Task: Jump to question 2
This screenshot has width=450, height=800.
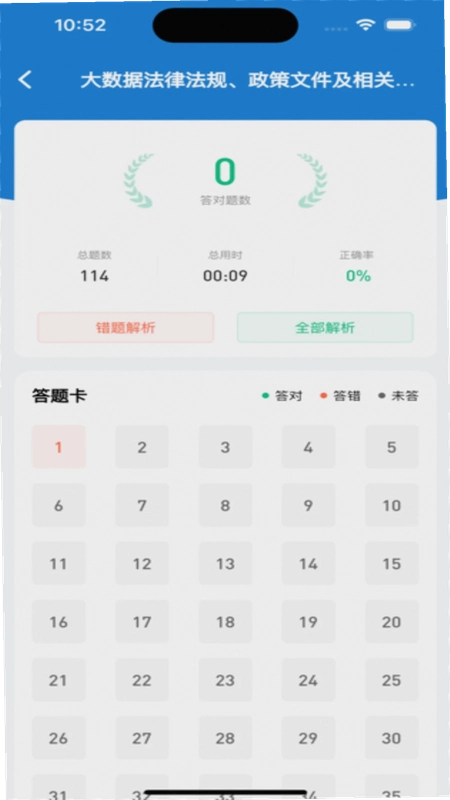Action: pos(142,447)
